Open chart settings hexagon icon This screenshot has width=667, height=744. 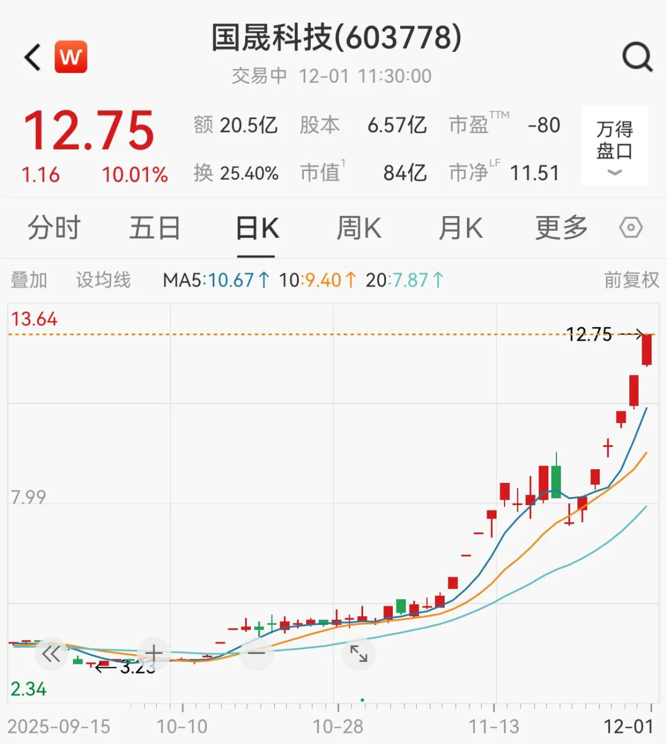[x=631, y=228]
